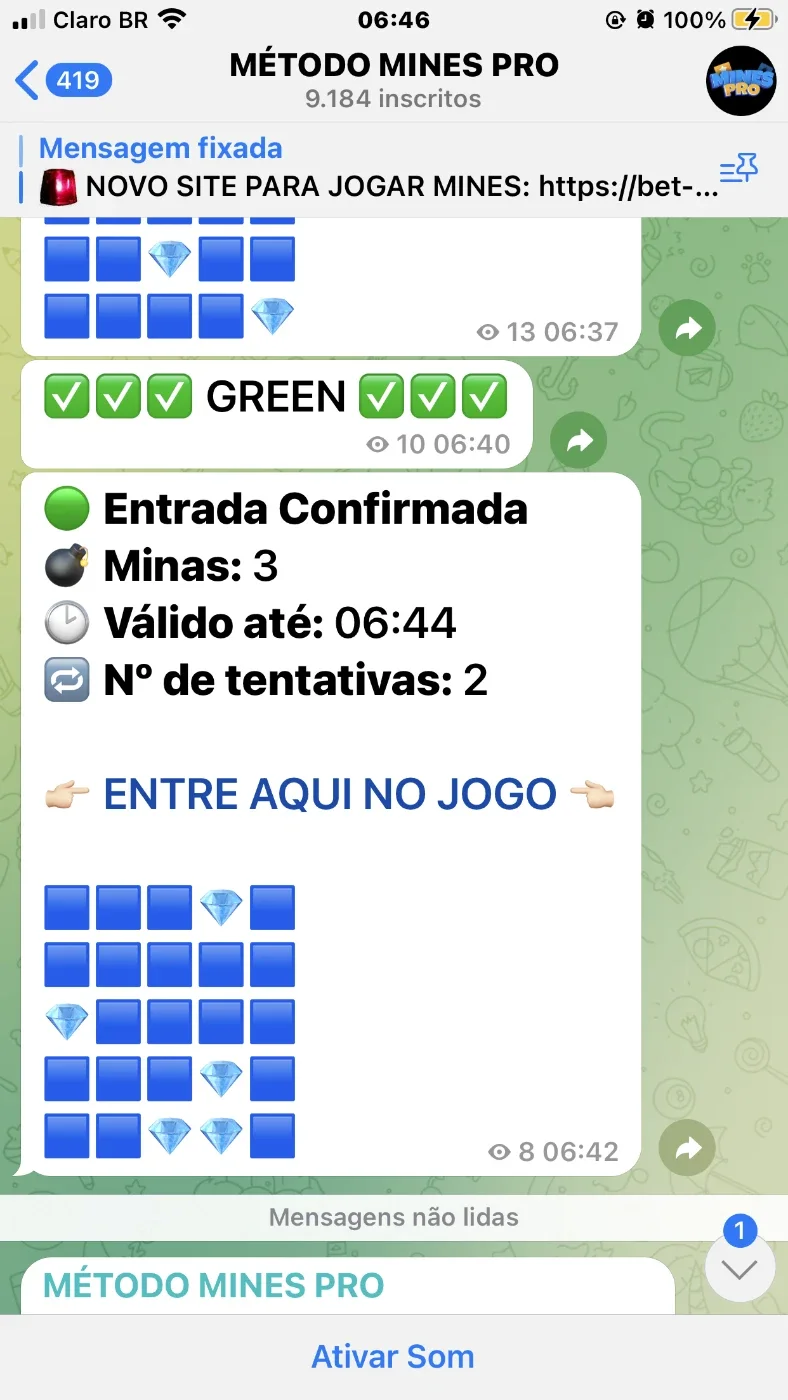This screenshot has width=788, height=1400.
Task: Forward the Entrada Confirmada message
Action: pyautogui.click(x=688, y=1147)
